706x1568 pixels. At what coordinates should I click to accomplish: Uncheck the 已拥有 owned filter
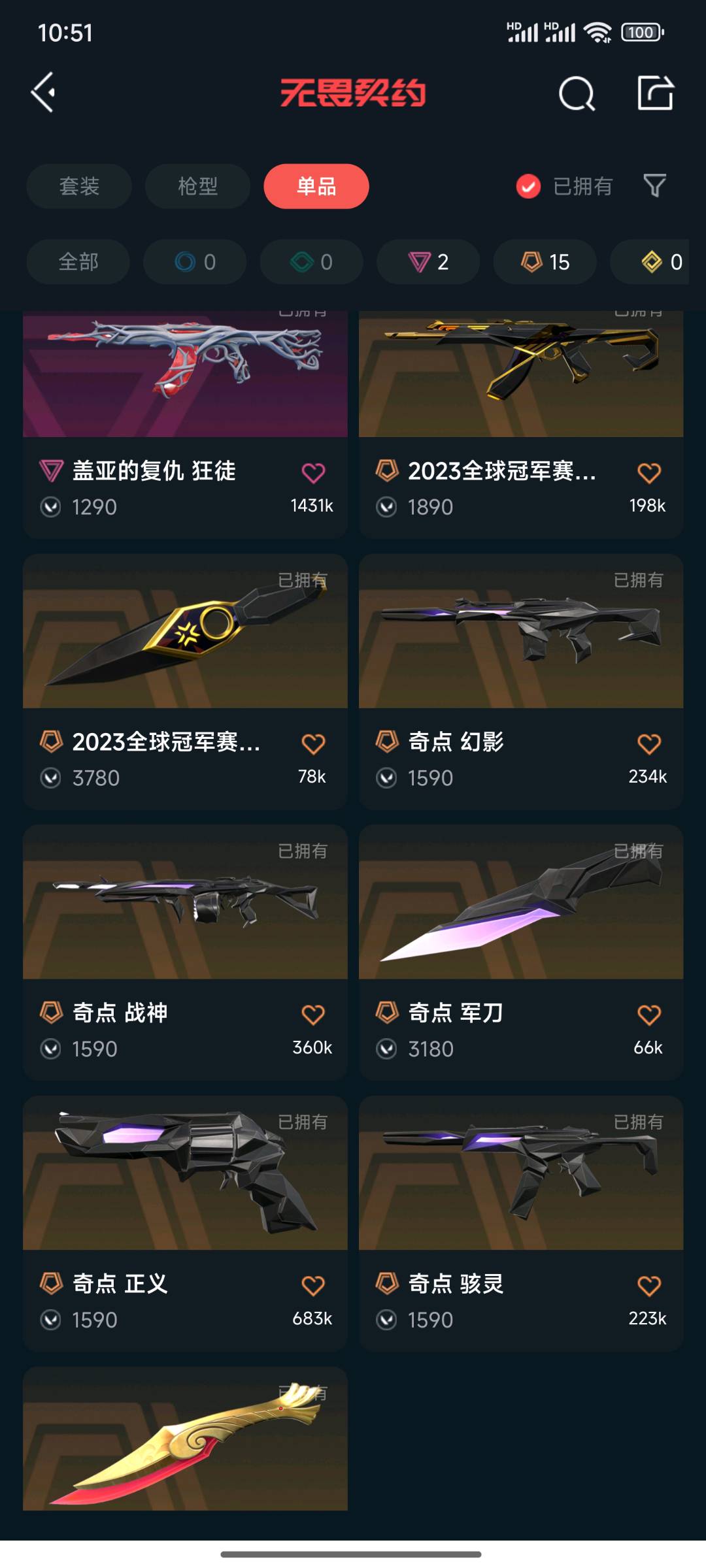[528, 186]
